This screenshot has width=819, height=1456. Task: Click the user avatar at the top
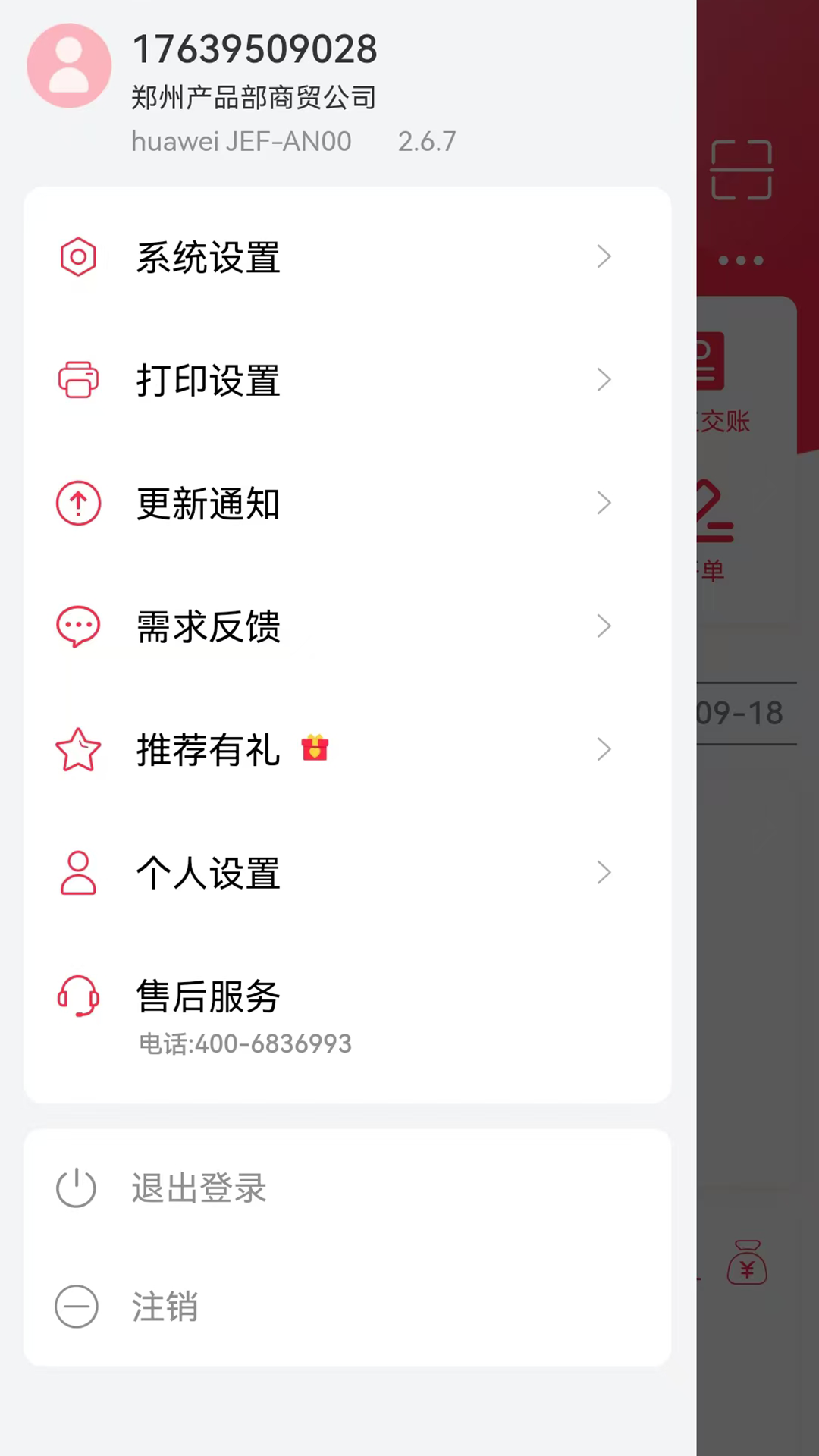pos(69,65)
